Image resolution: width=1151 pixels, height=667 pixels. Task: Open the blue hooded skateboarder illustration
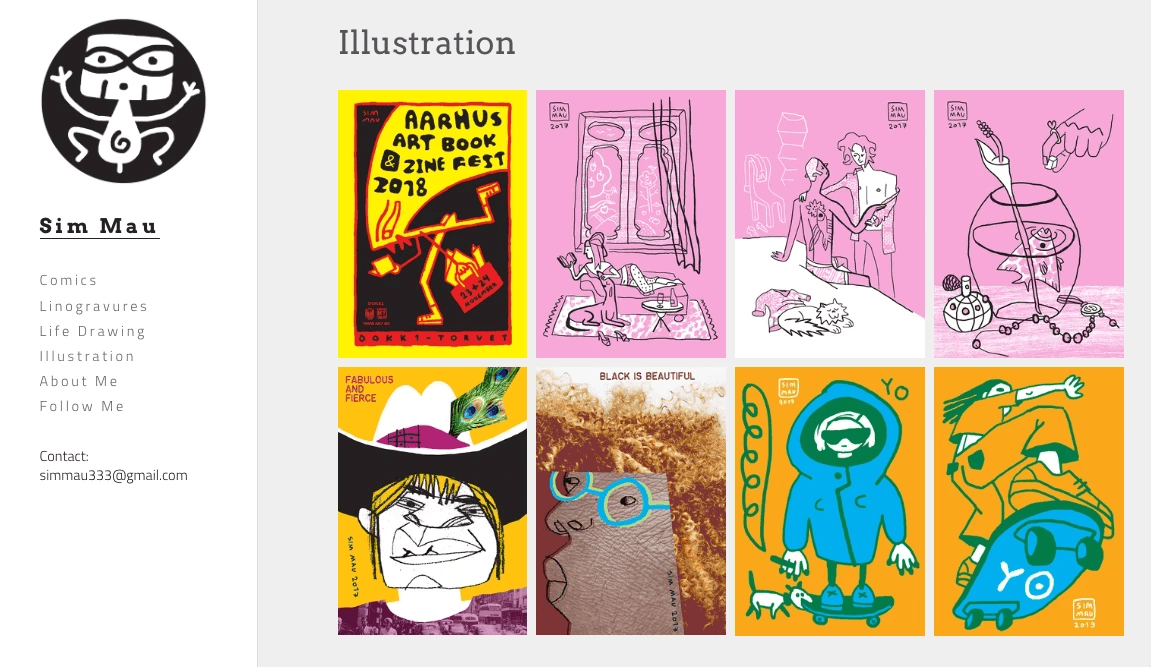[830, 501]
